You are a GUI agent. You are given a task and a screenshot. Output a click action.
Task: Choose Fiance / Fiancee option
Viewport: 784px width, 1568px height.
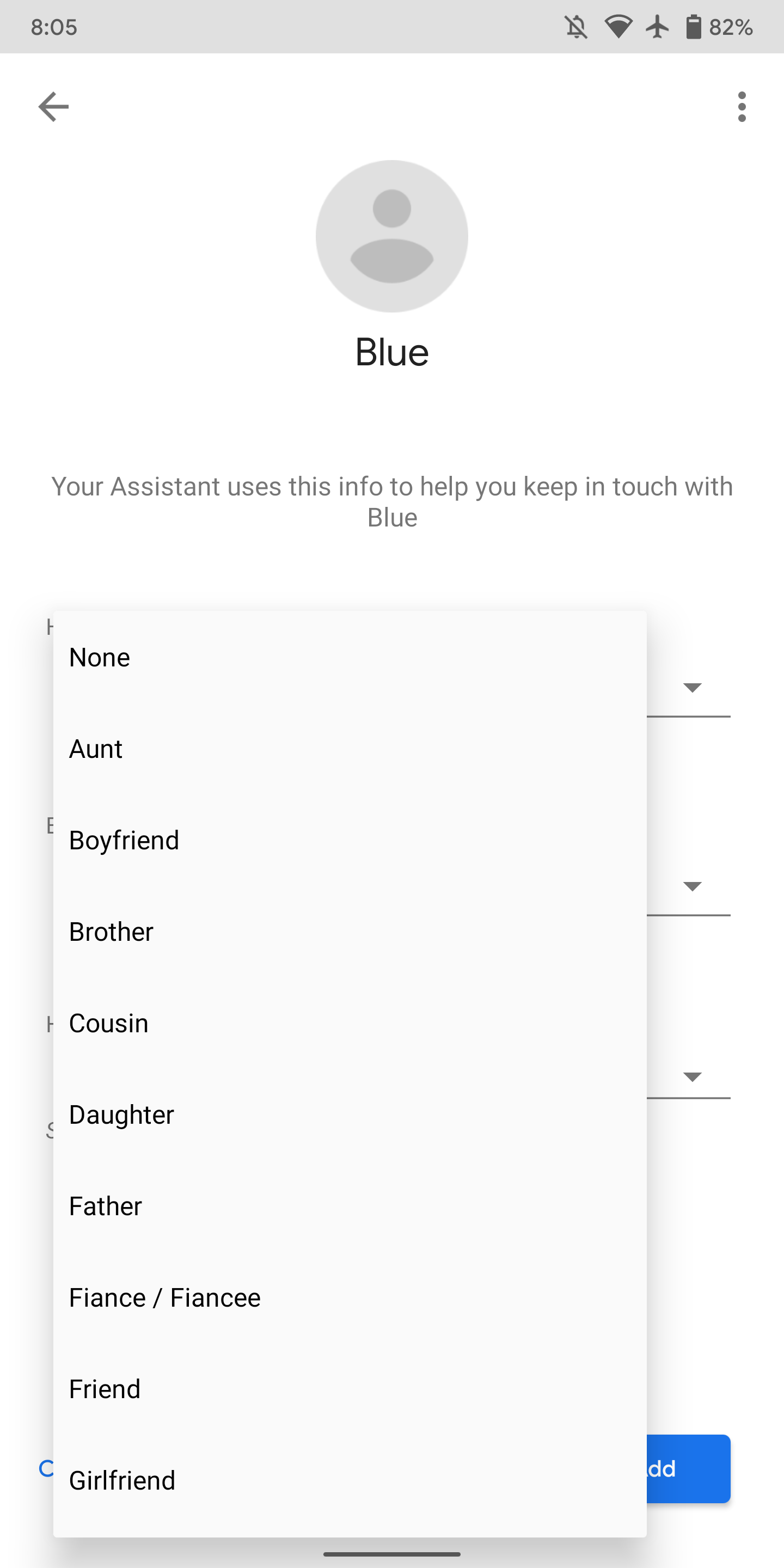coord(350,1297)
